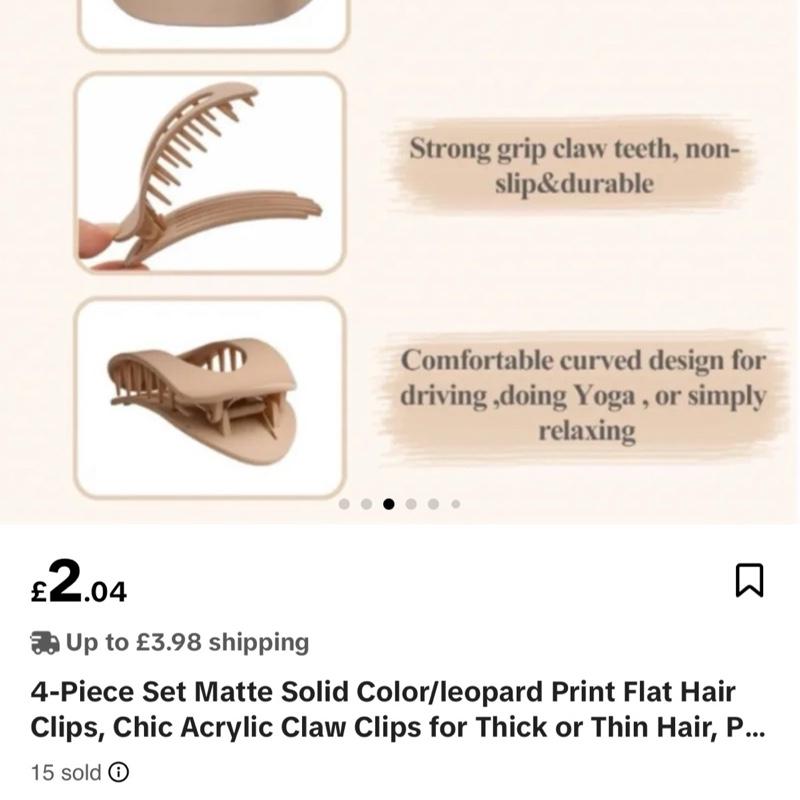Viewport: 800px width, 800px height.
Task: Open the product image in full view
Action: [400, 260]
